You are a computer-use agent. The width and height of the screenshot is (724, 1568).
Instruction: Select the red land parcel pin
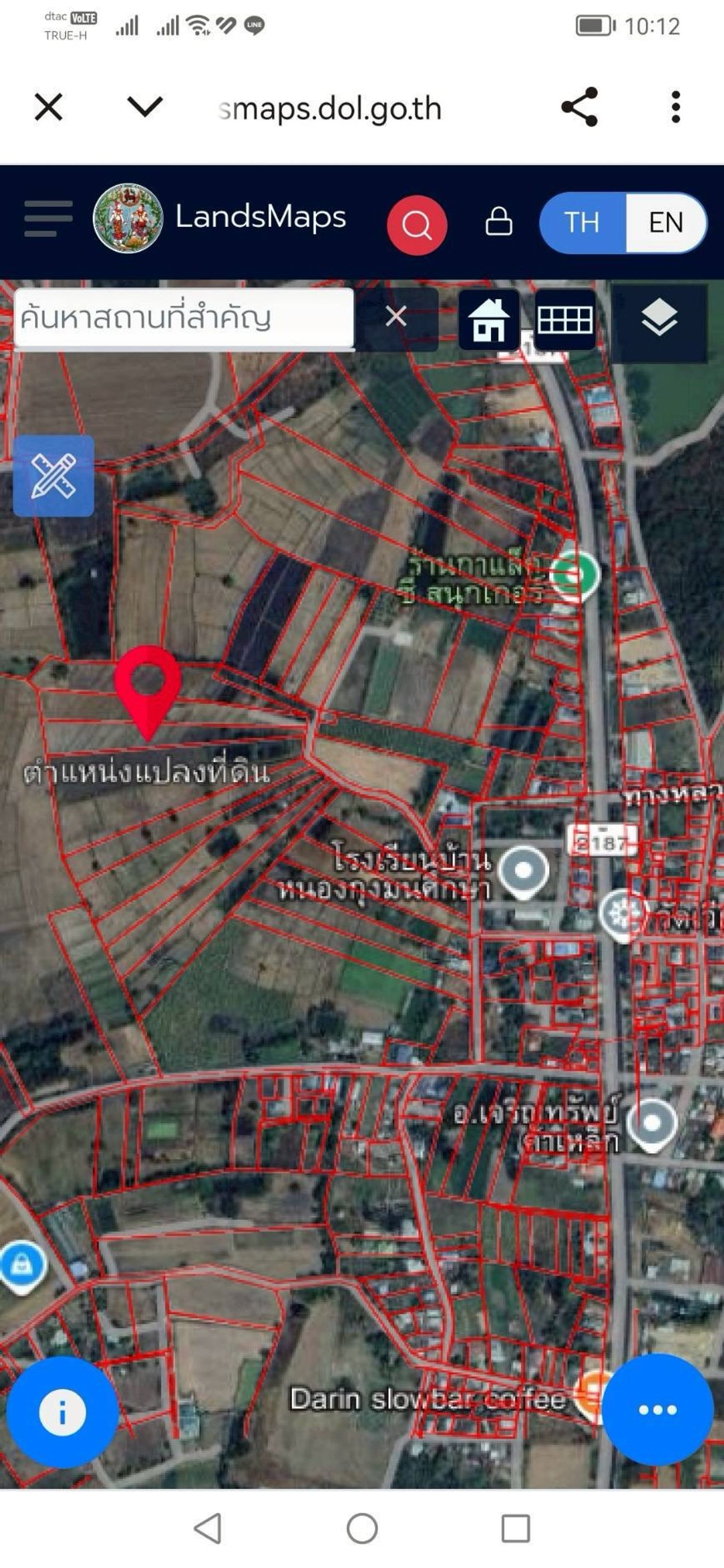tap(148, 688)
